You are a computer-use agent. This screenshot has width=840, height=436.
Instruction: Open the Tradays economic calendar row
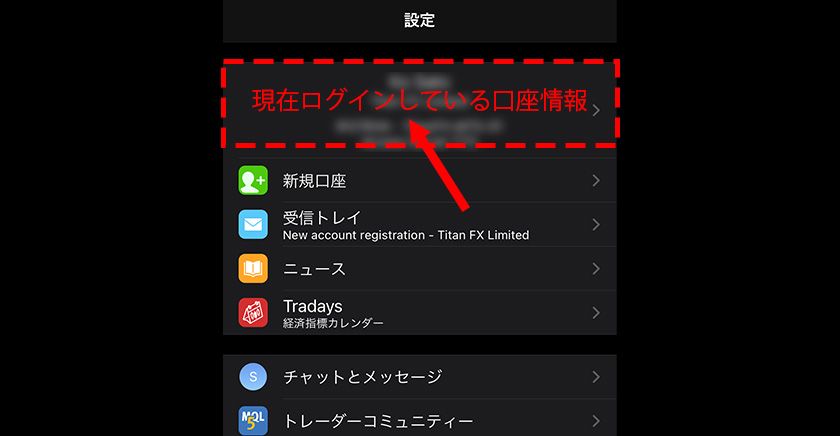[419, 313]
